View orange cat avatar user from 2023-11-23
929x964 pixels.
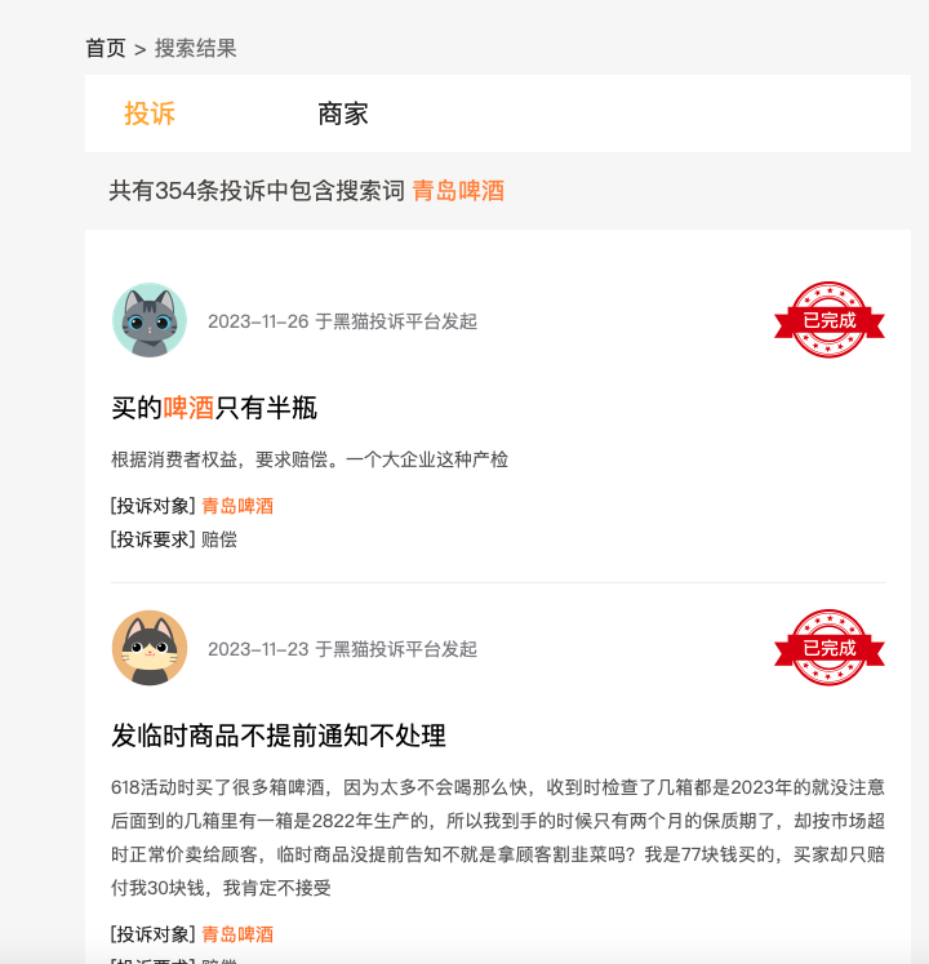click(x=149, y=648)
